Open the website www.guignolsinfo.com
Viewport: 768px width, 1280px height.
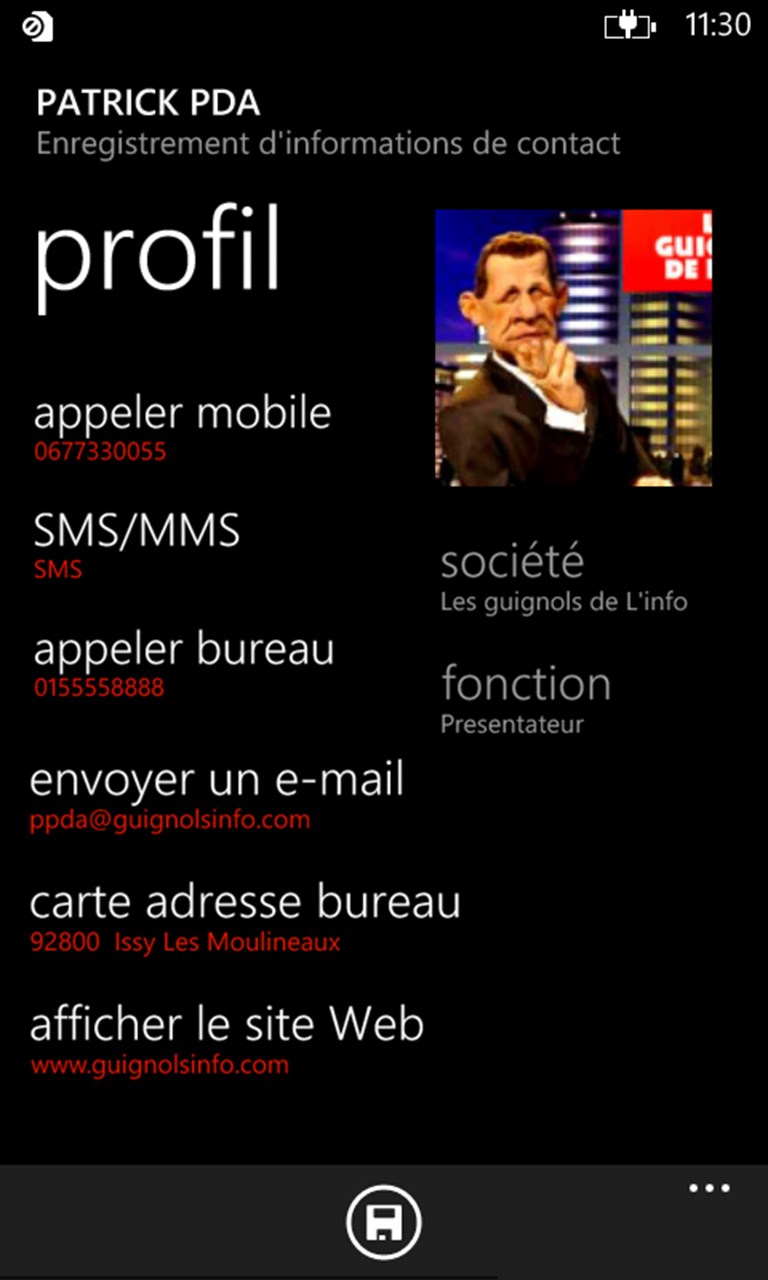click(x=227, y=1038)
